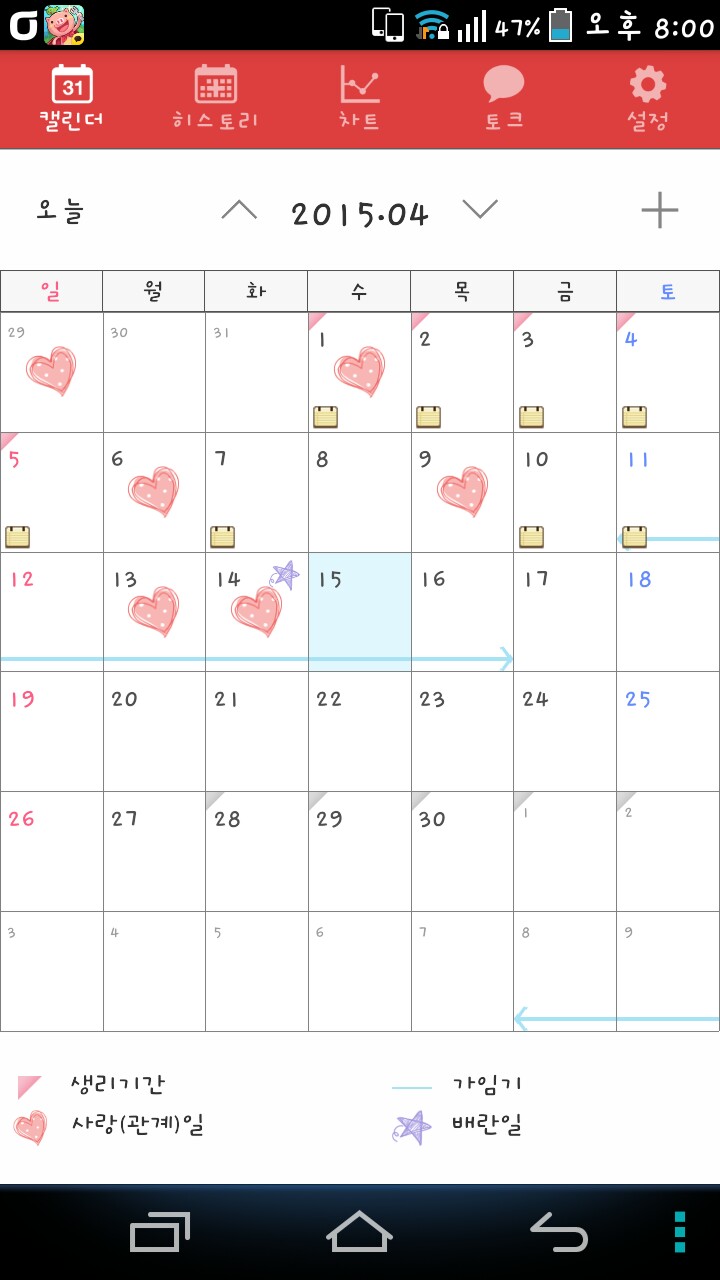Screen dimensions: 720x1280
Task: Open the 차트 tab
Action: (x=360, y=98)
